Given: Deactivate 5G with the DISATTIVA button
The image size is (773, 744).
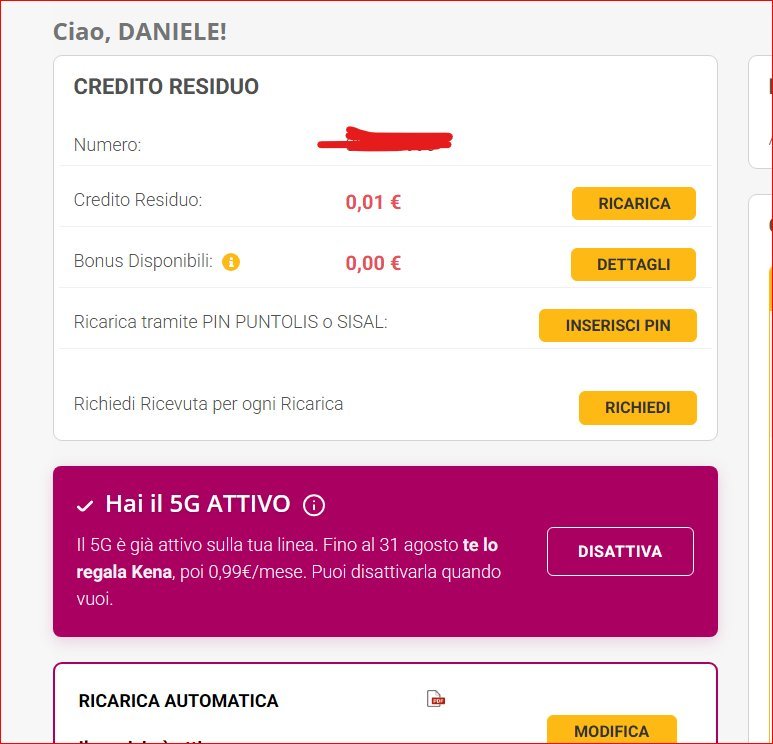Looking at the screenshot, I should (x=619, y=551).
